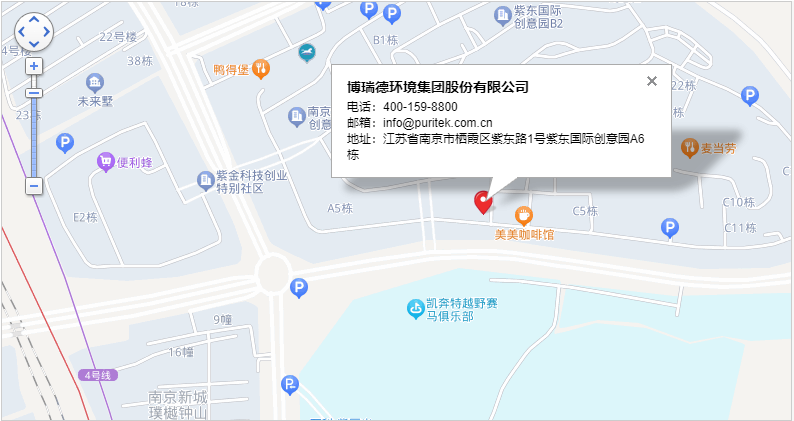
Task: Close the company info popup
Action: [x=652, y=81]
